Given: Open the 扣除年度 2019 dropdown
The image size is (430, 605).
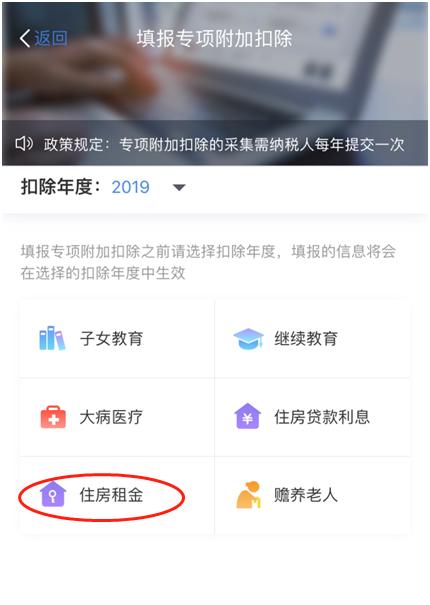Looking at the screenshot, I should coord(149,188).
